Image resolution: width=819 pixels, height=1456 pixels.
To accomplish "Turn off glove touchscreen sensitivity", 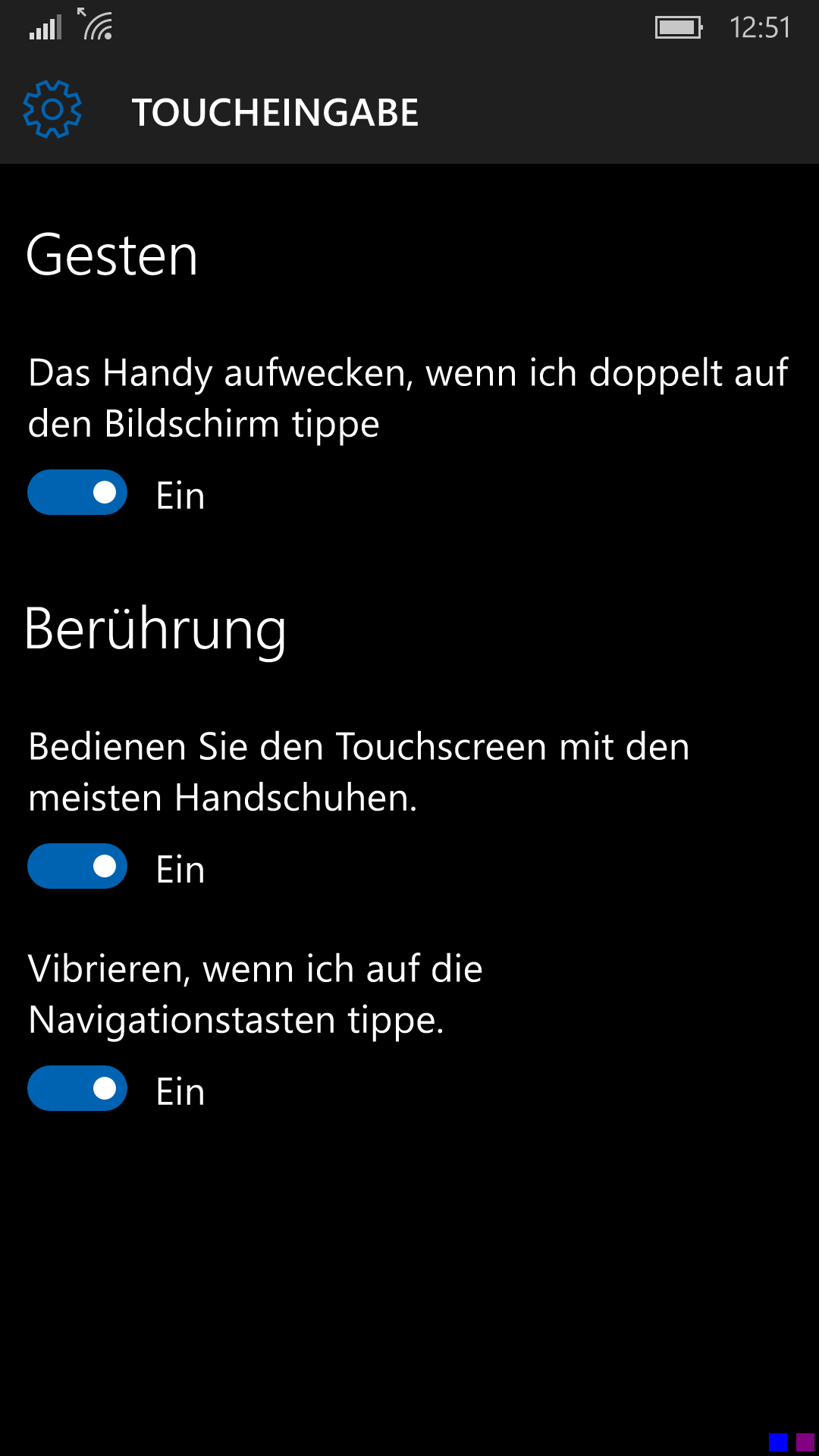I will [77, 867].
